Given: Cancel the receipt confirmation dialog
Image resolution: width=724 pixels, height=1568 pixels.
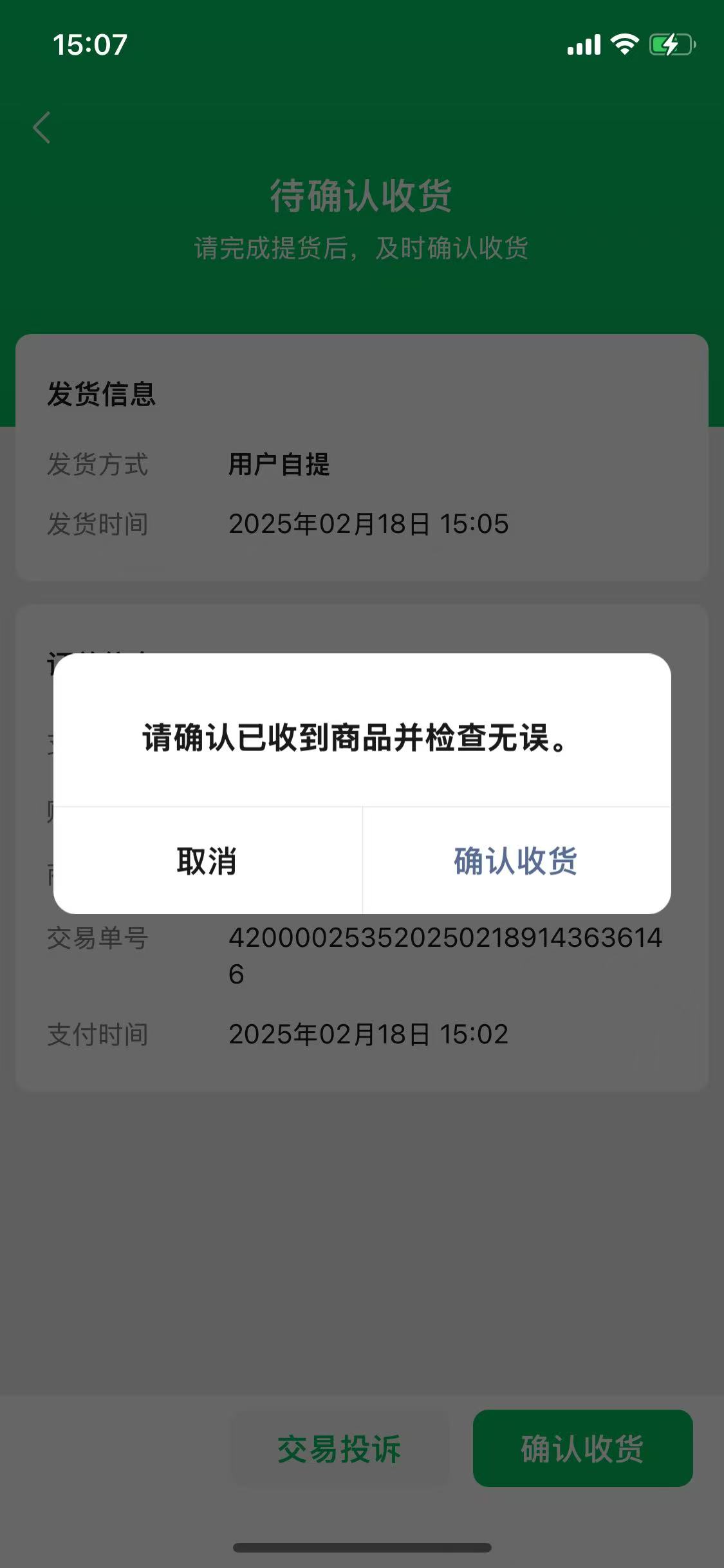Looking at the screenshot, I should tap(207, 861).
